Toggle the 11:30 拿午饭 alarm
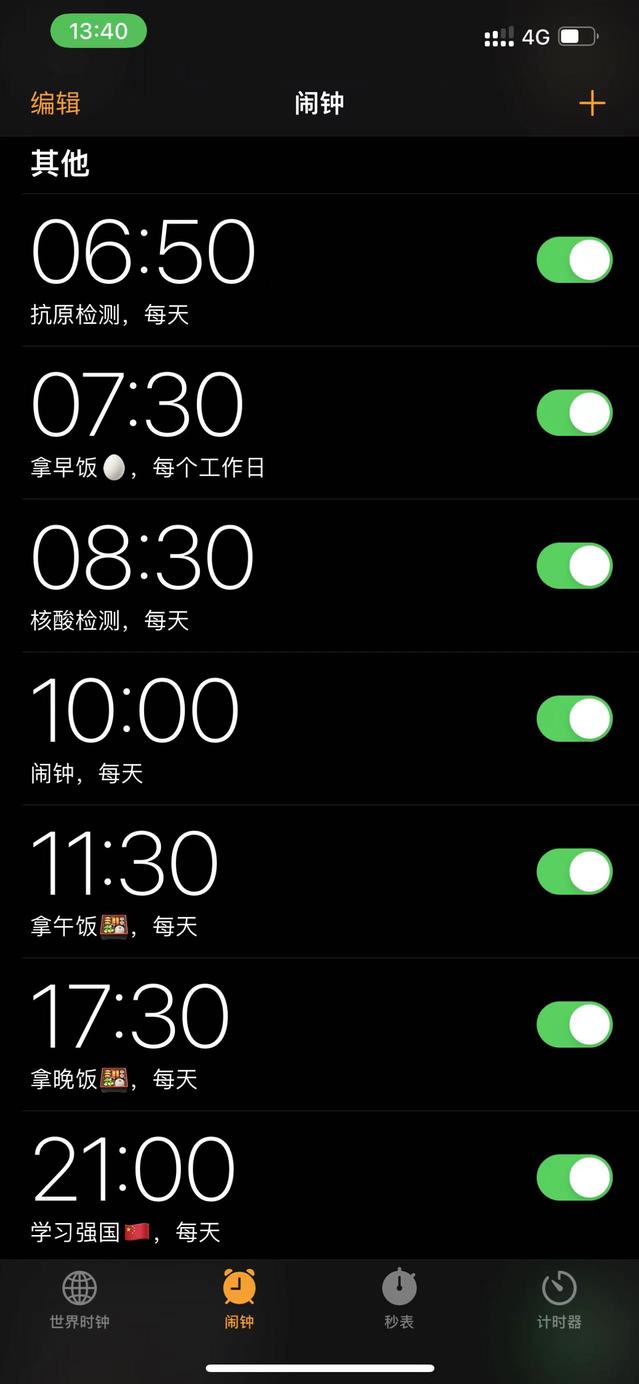The height and width of the screenshot is (1384, 639). [574, 872]
